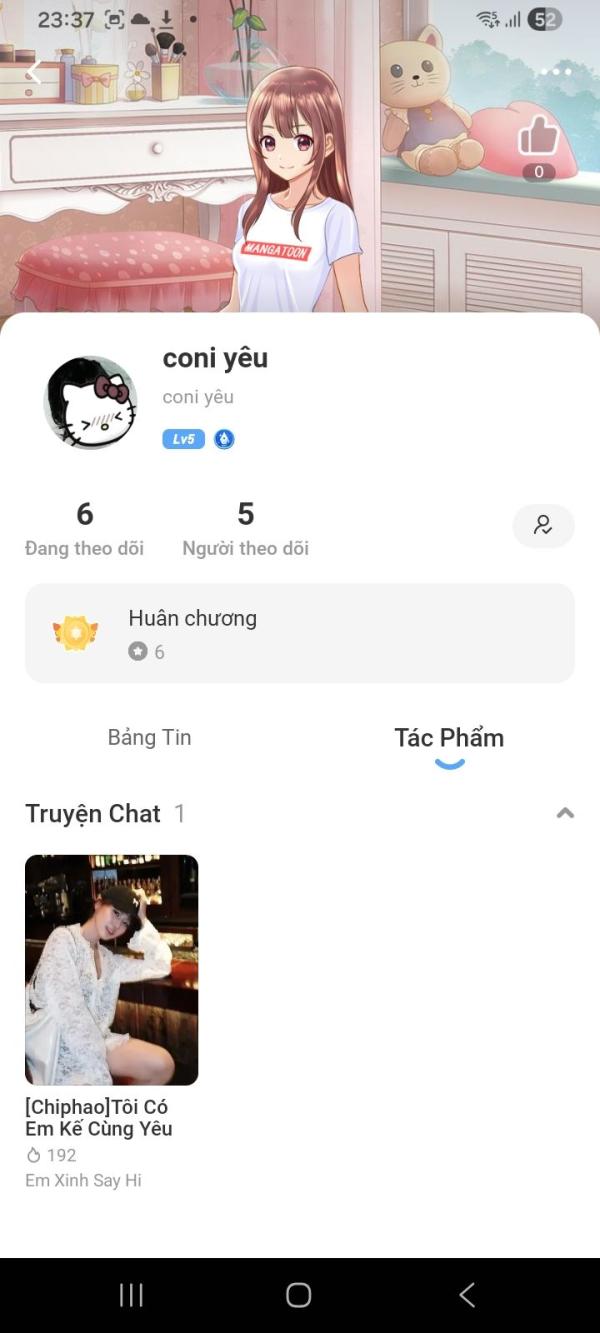Open the system recent apps view
Viewport: 600px width, 1333px height.
click(x=131, y=1295)
